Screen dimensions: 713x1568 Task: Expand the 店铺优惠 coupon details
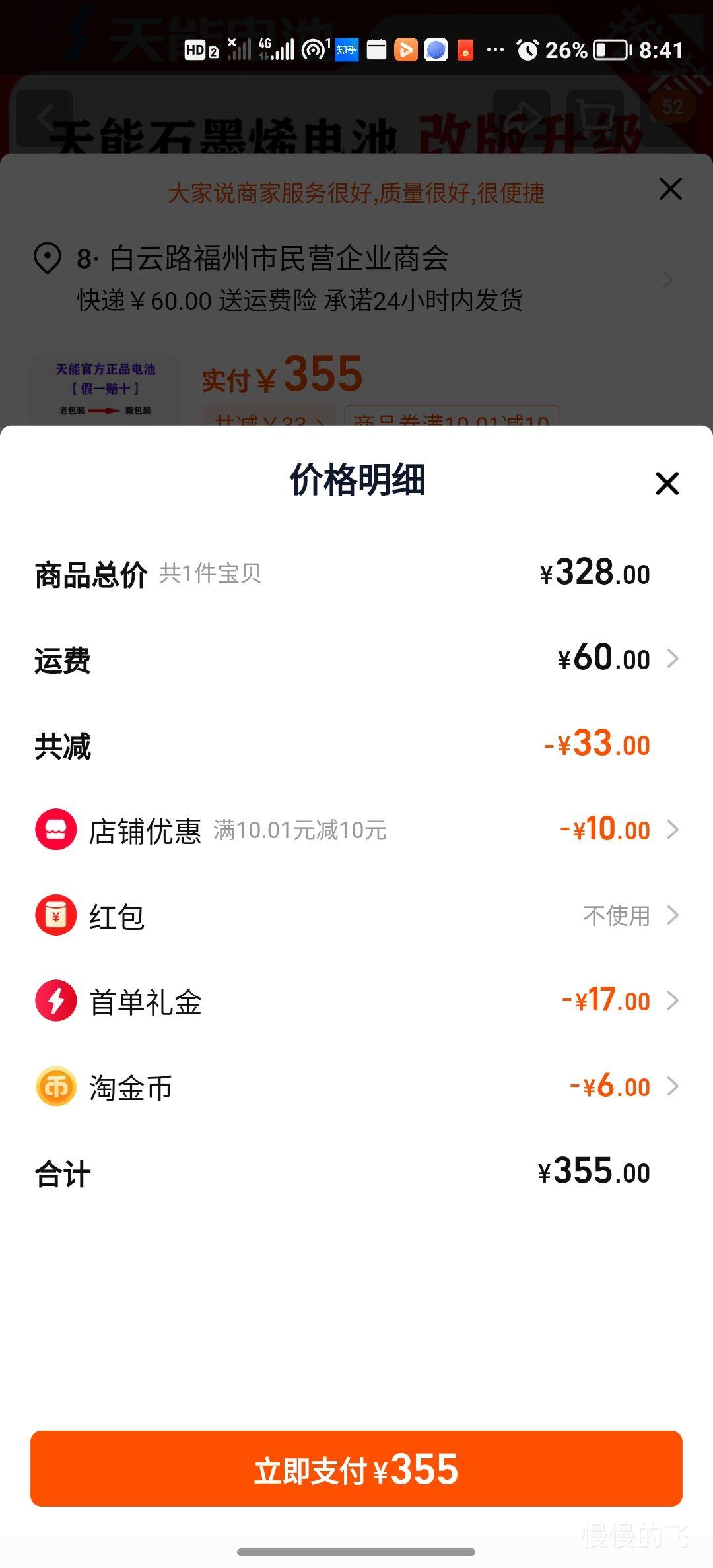pos(673,830)
